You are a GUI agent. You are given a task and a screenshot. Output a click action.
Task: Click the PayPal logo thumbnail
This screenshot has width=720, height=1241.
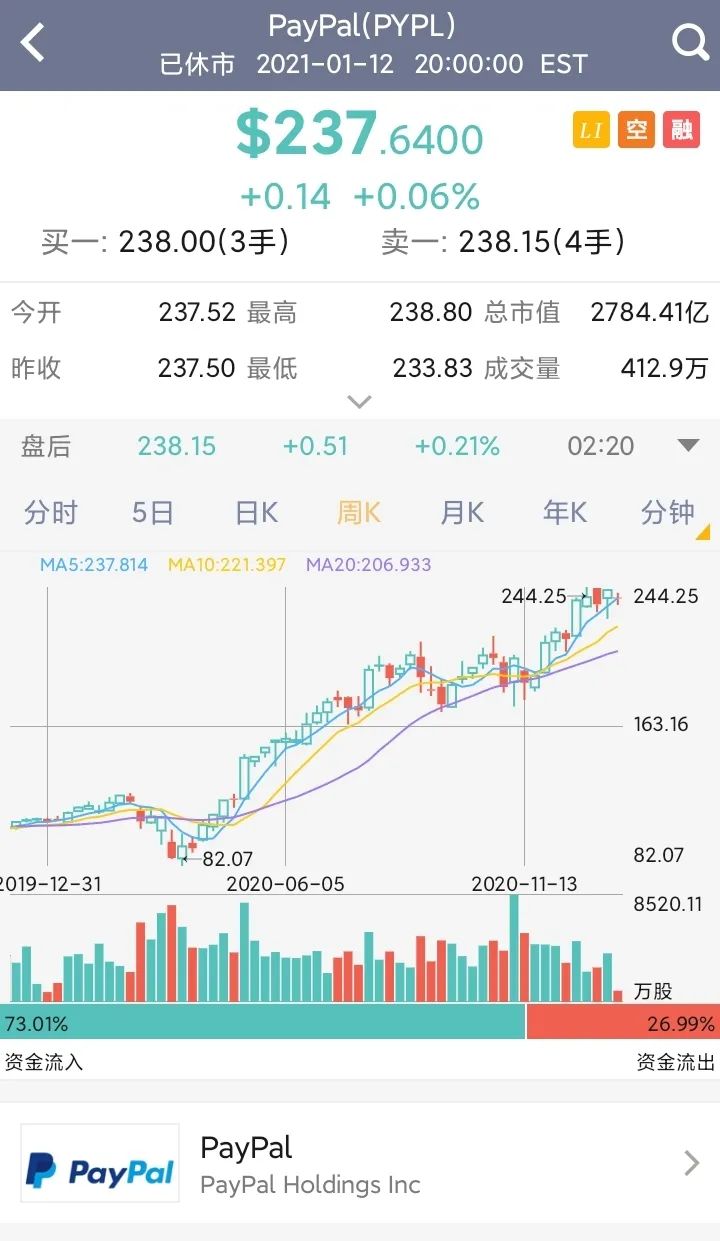(100, 1163)
